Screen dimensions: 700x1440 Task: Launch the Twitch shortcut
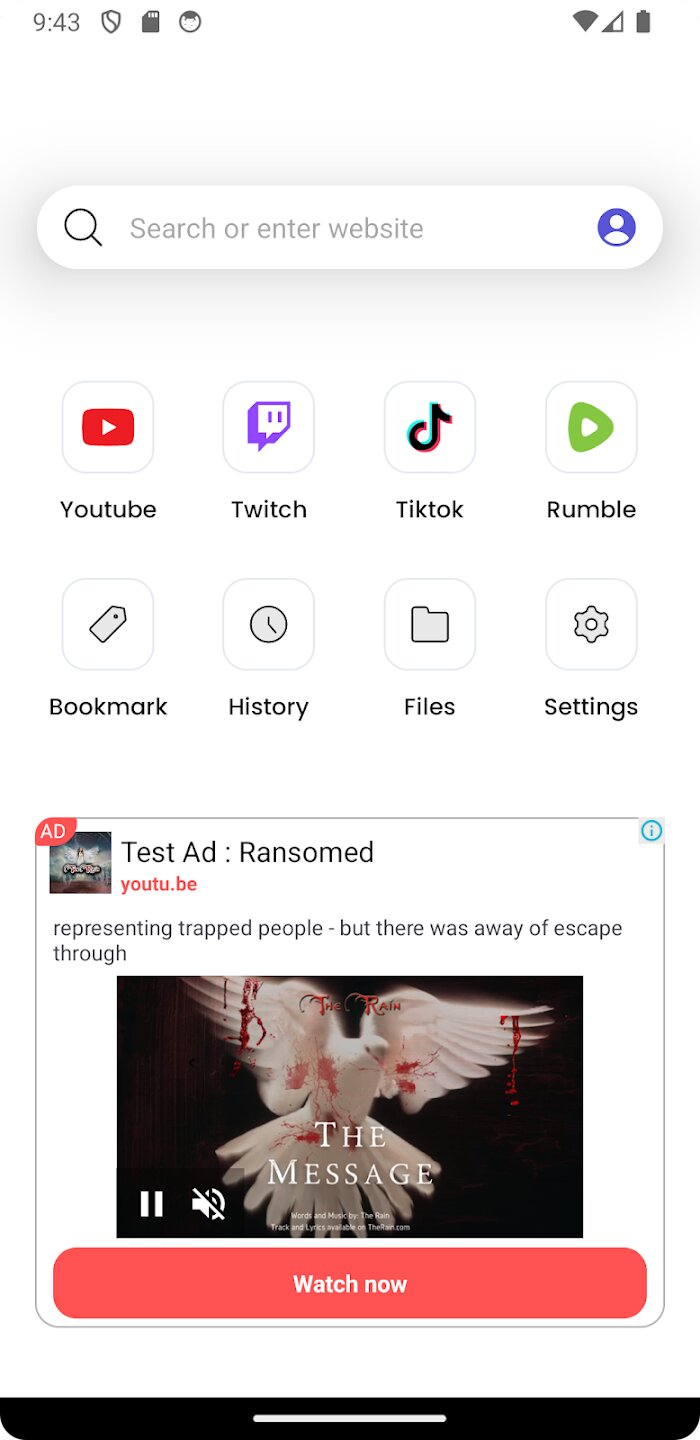point(269,427)
